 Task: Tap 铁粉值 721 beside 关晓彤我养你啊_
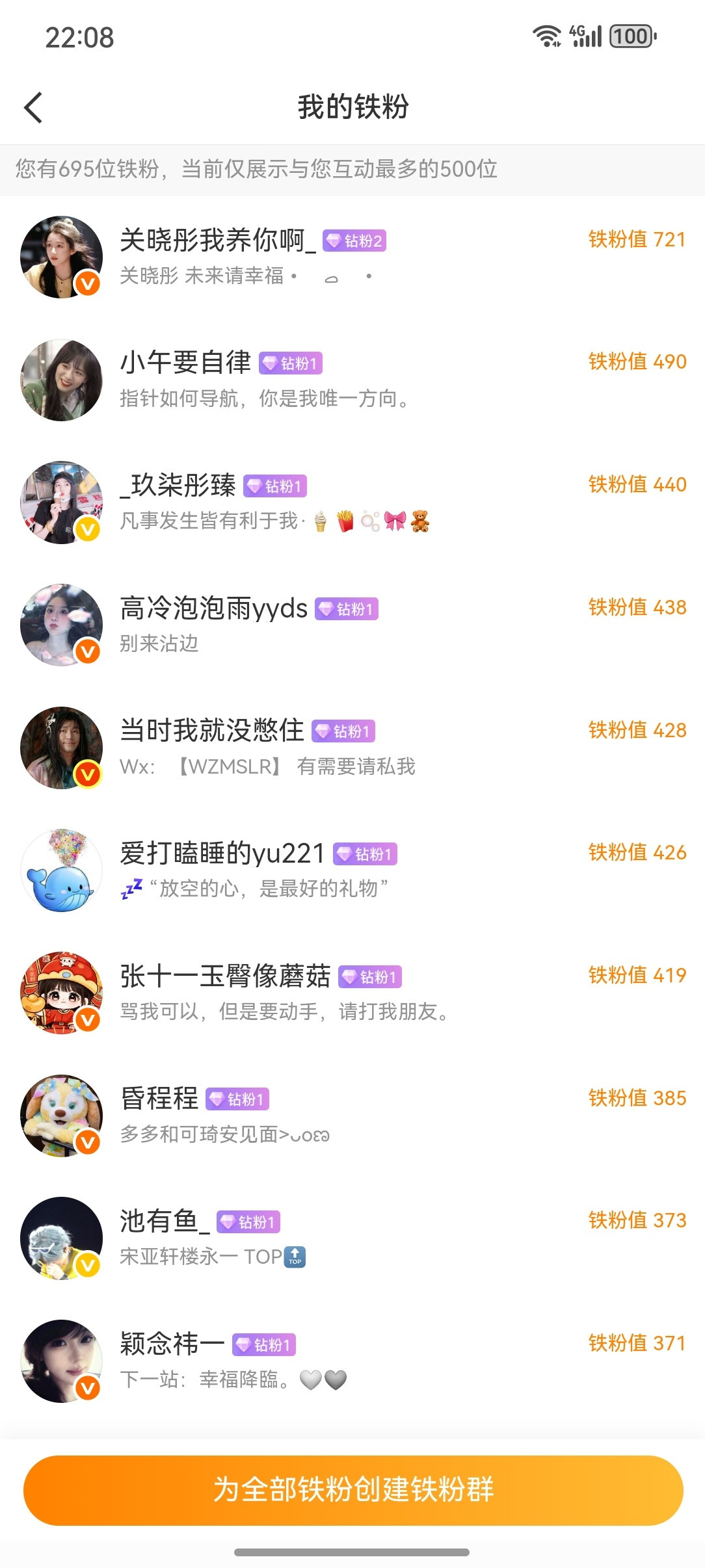[x=635, y=240]
